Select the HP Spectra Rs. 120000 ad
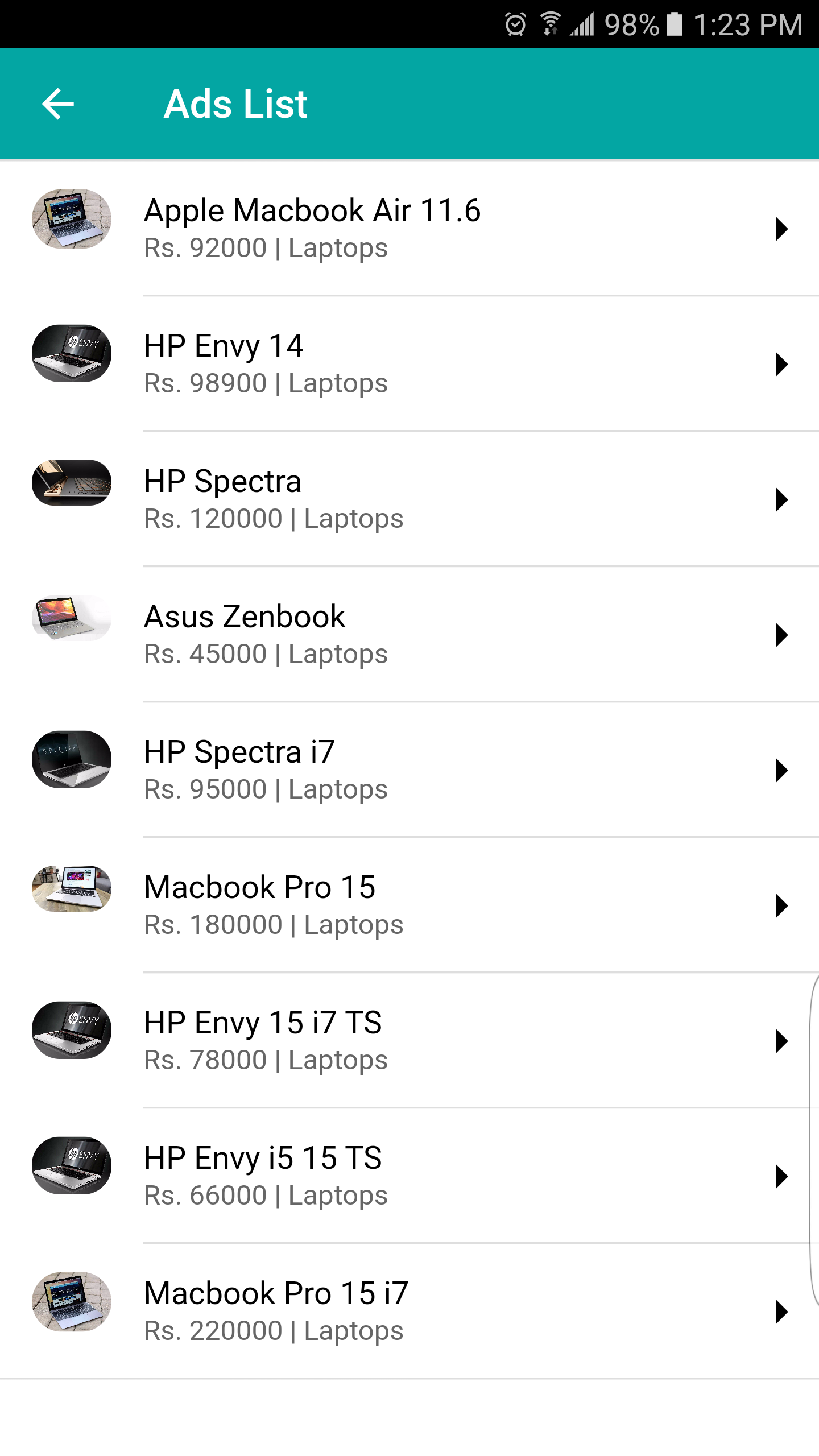 pos(409,499)
